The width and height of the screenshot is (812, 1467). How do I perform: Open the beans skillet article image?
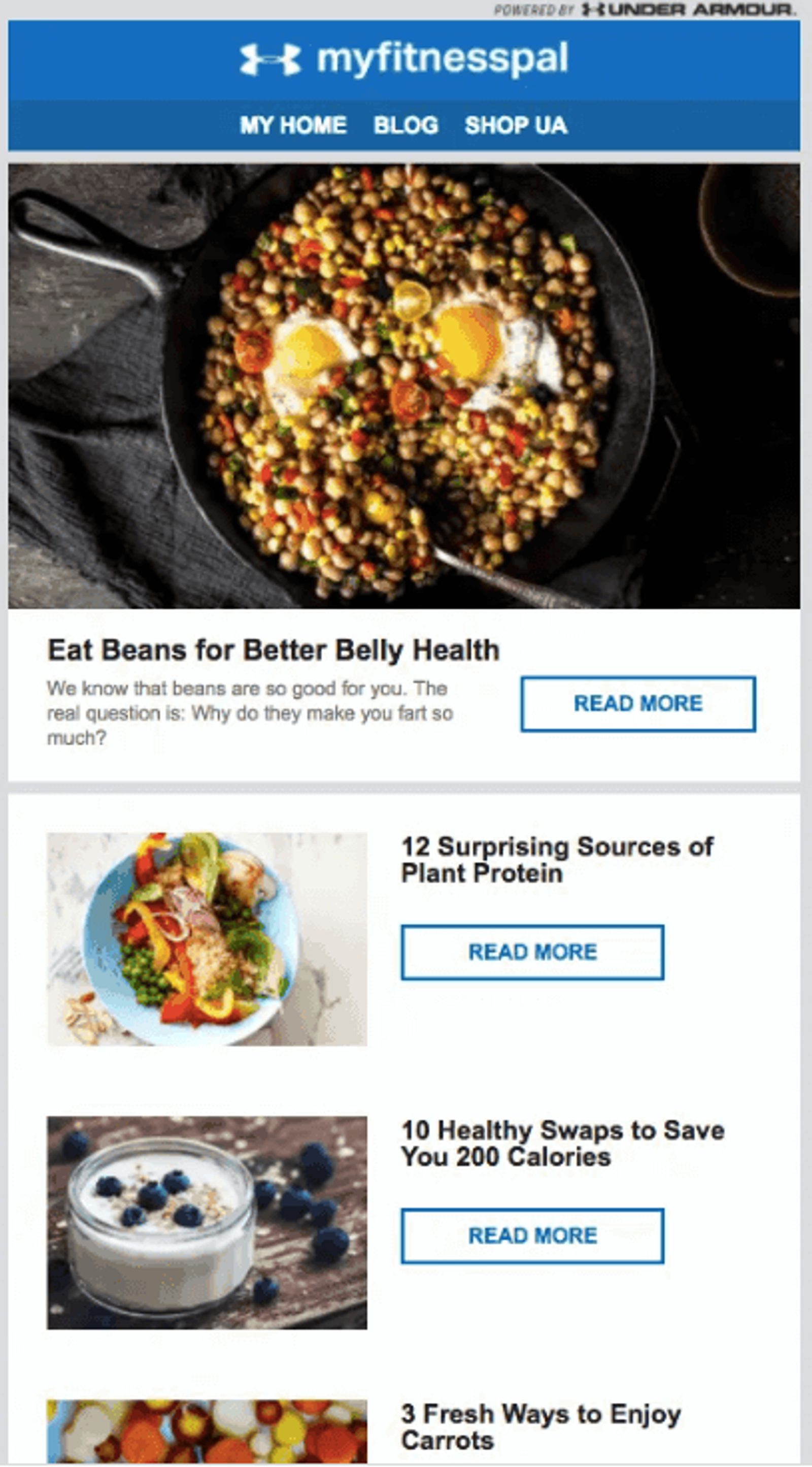pyautogui.click(x=404, y=385)
